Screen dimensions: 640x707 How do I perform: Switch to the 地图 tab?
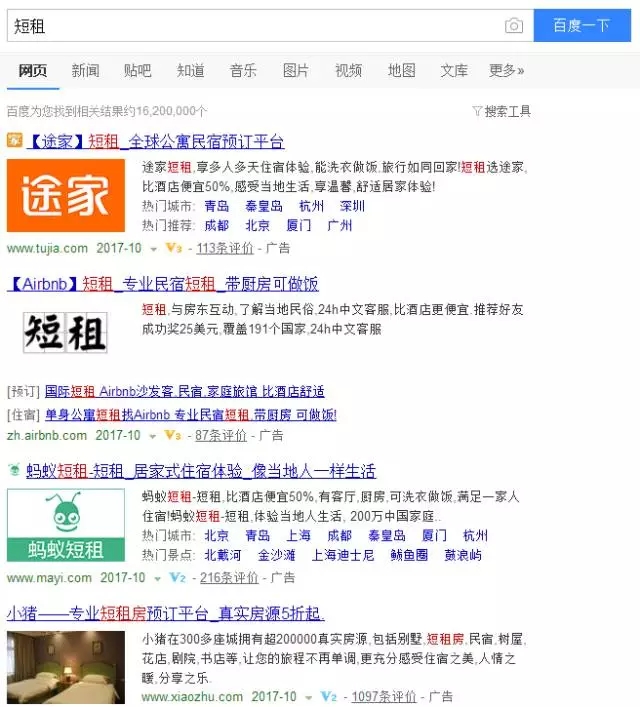402,70
